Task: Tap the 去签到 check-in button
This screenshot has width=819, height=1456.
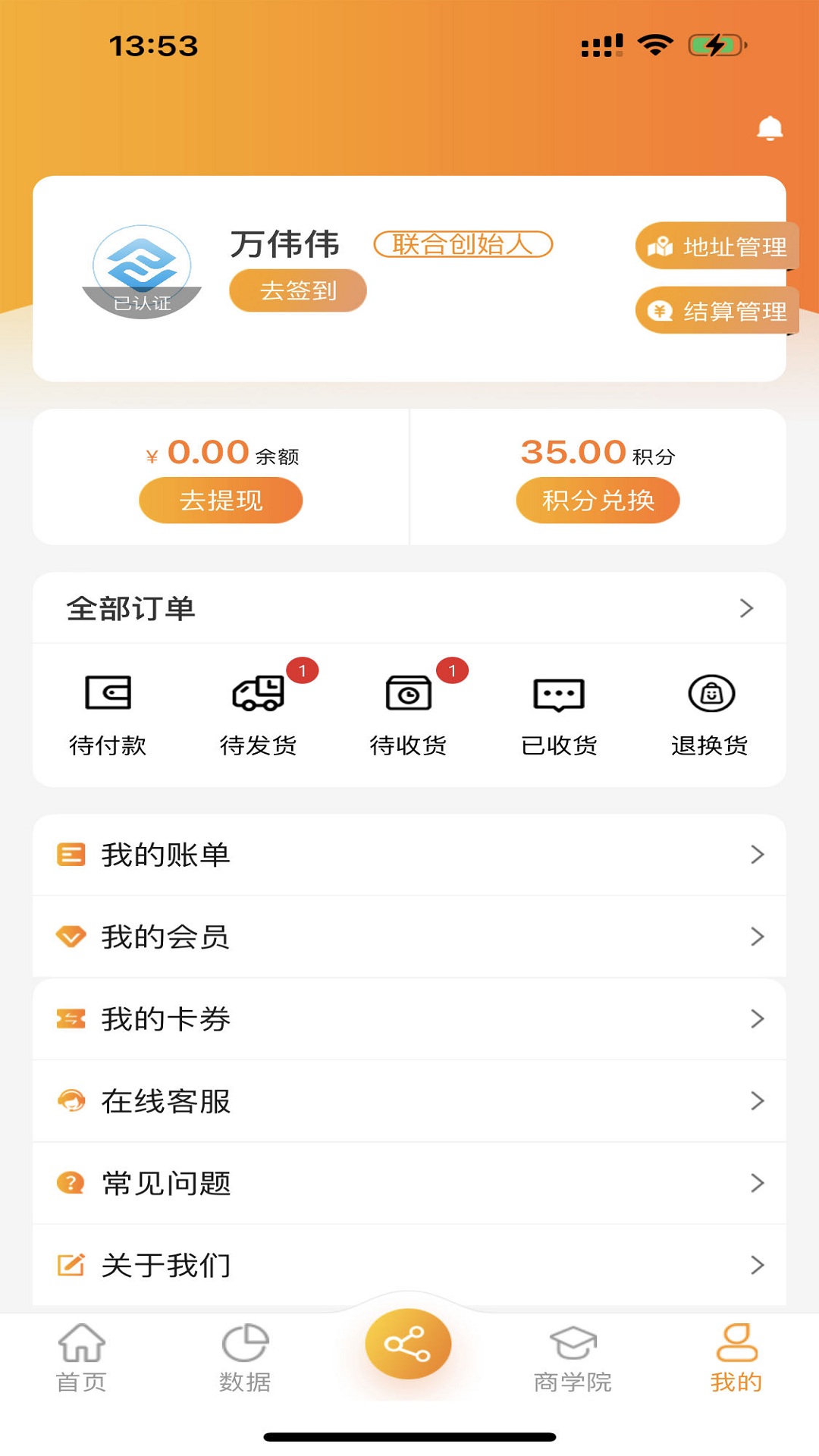Action: pos(298,290)
